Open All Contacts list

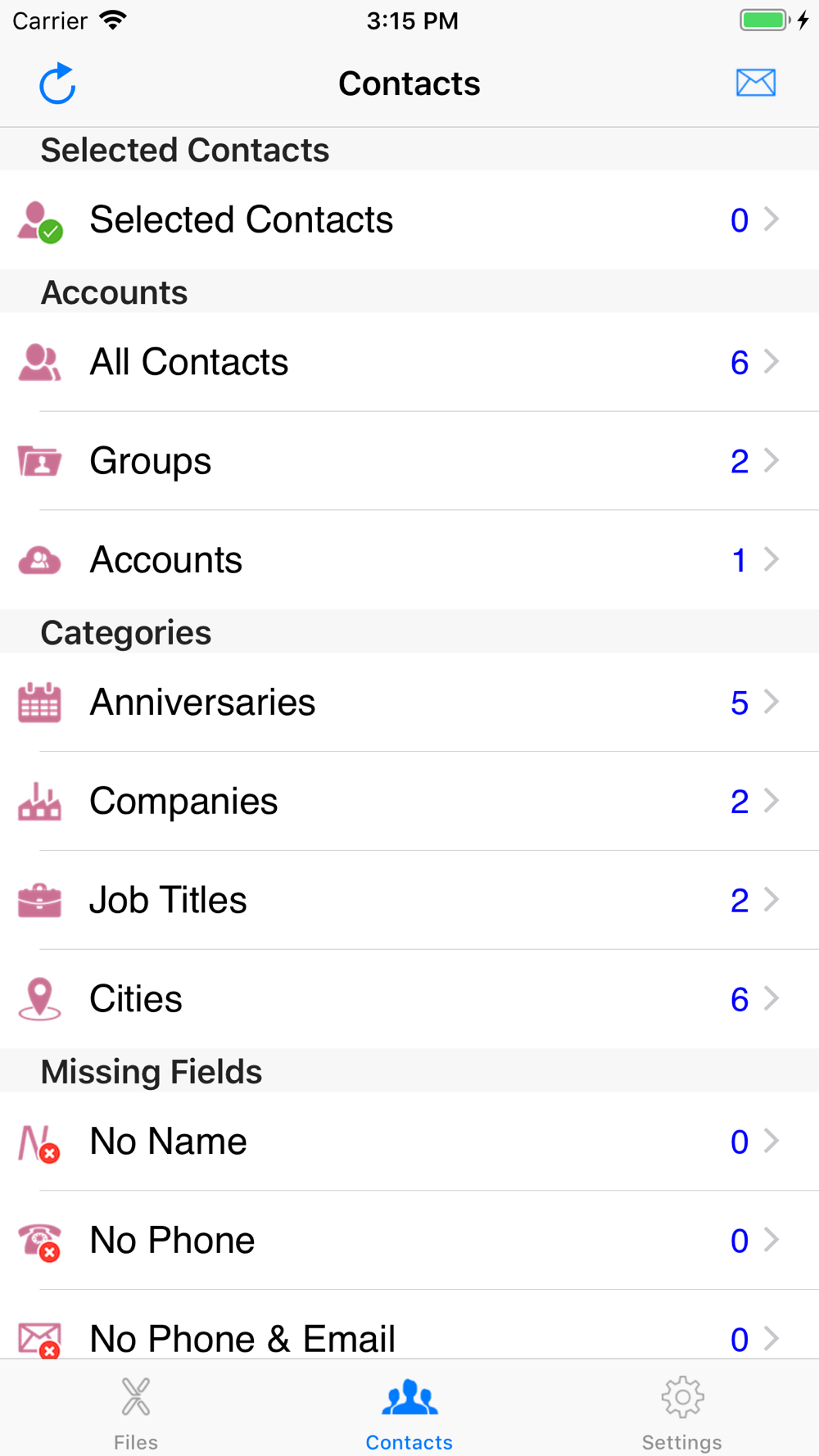tap(409, 362)
